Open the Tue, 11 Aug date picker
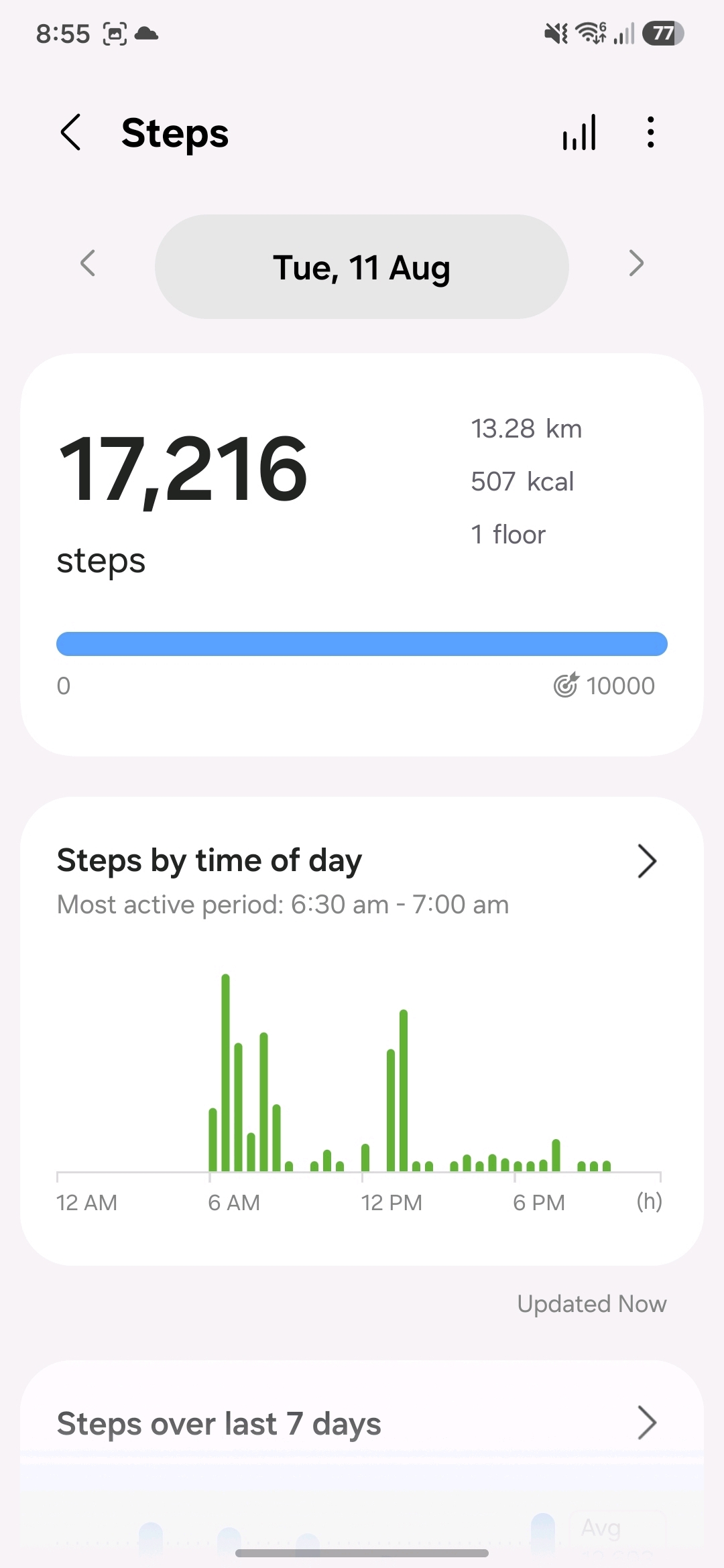Viewport: 724px width, 1568px height. (362, 267)
